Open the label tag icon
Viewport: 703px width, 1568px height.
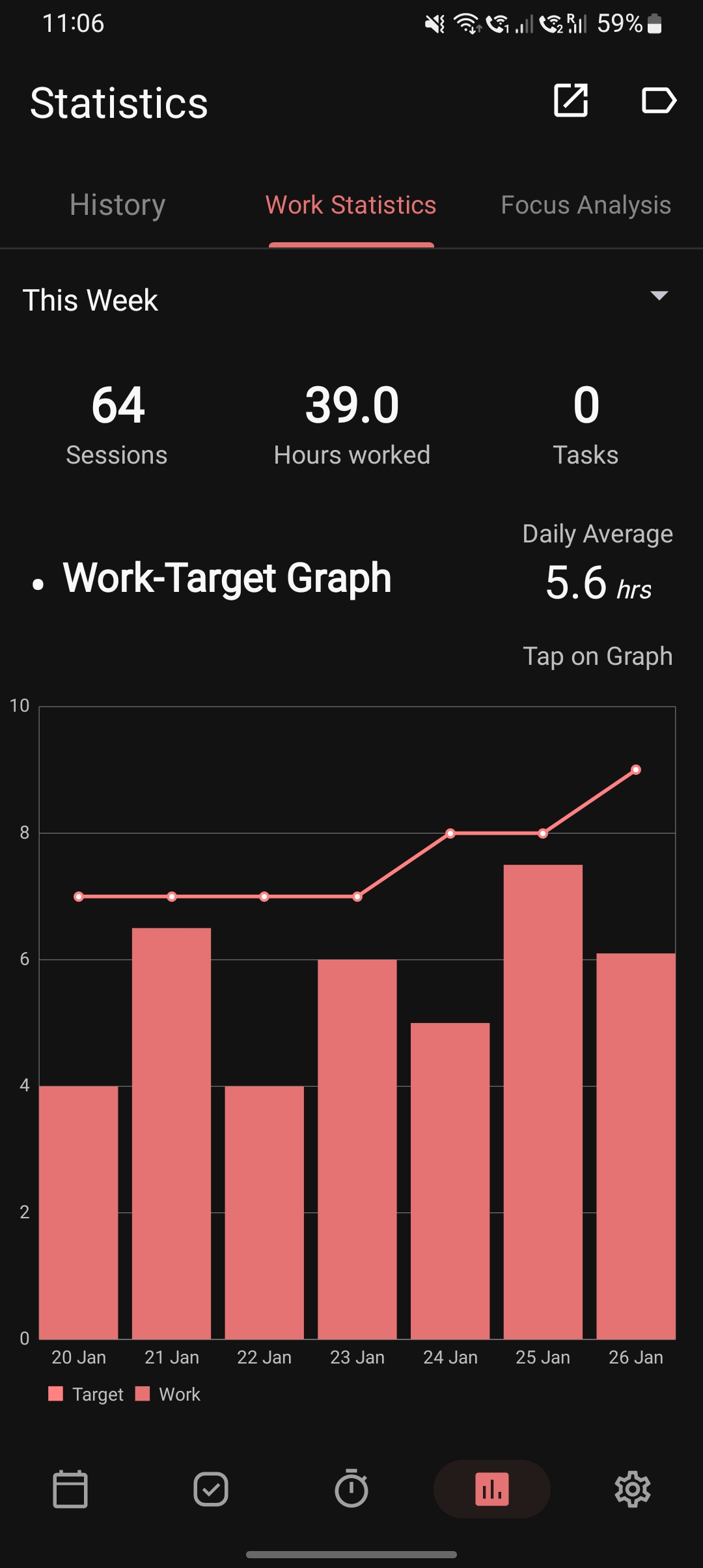659,101
